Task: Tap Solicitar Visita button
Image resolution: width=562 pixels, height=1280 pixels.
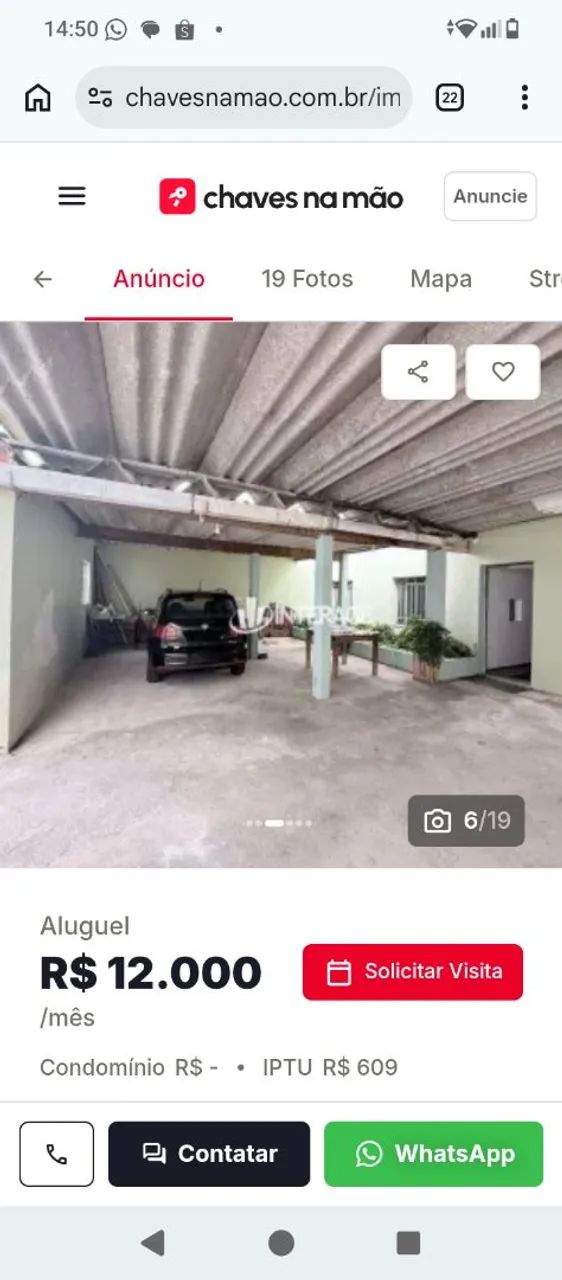Action: coord(413,972)
